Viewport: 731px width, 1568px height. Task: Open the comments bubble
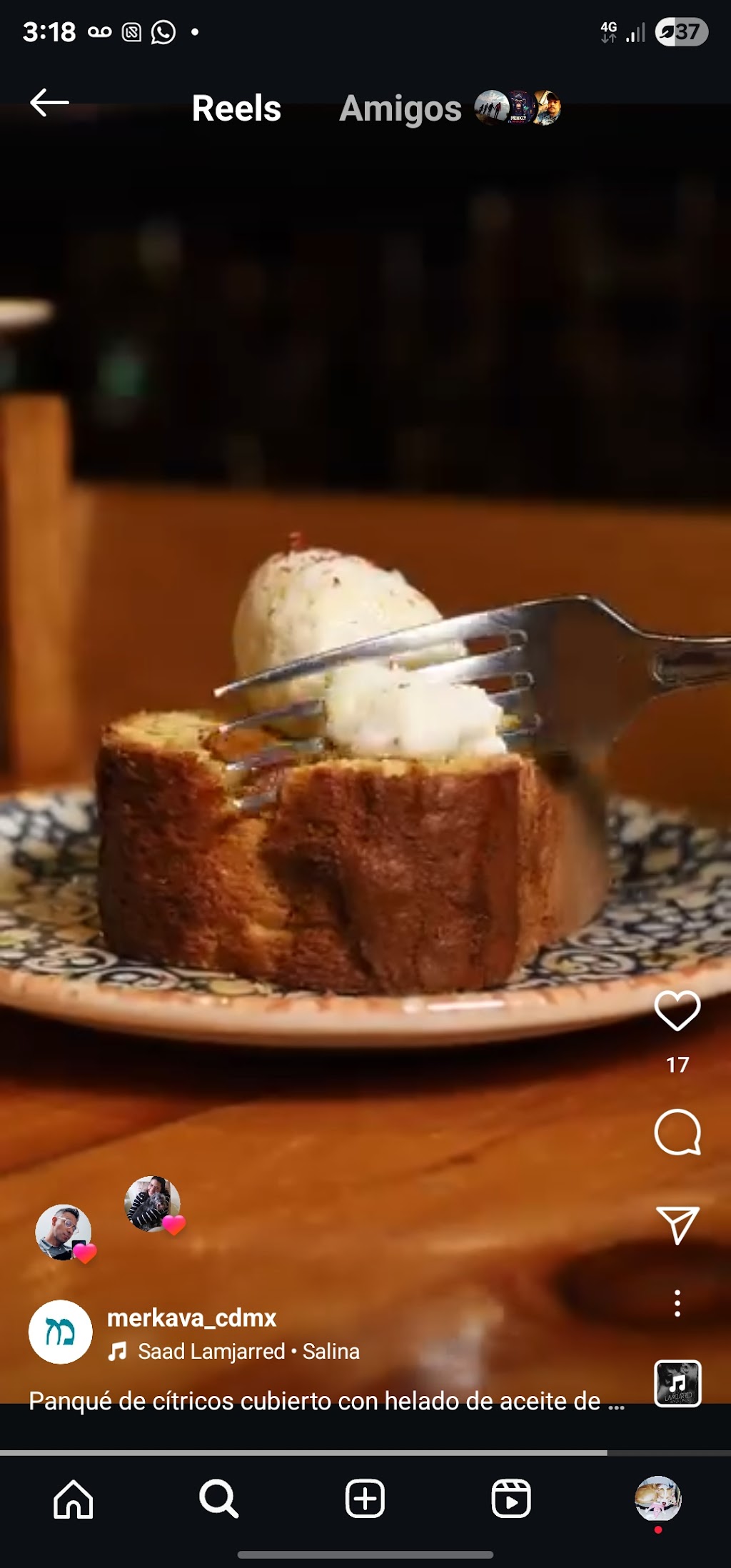[677, 1132]
